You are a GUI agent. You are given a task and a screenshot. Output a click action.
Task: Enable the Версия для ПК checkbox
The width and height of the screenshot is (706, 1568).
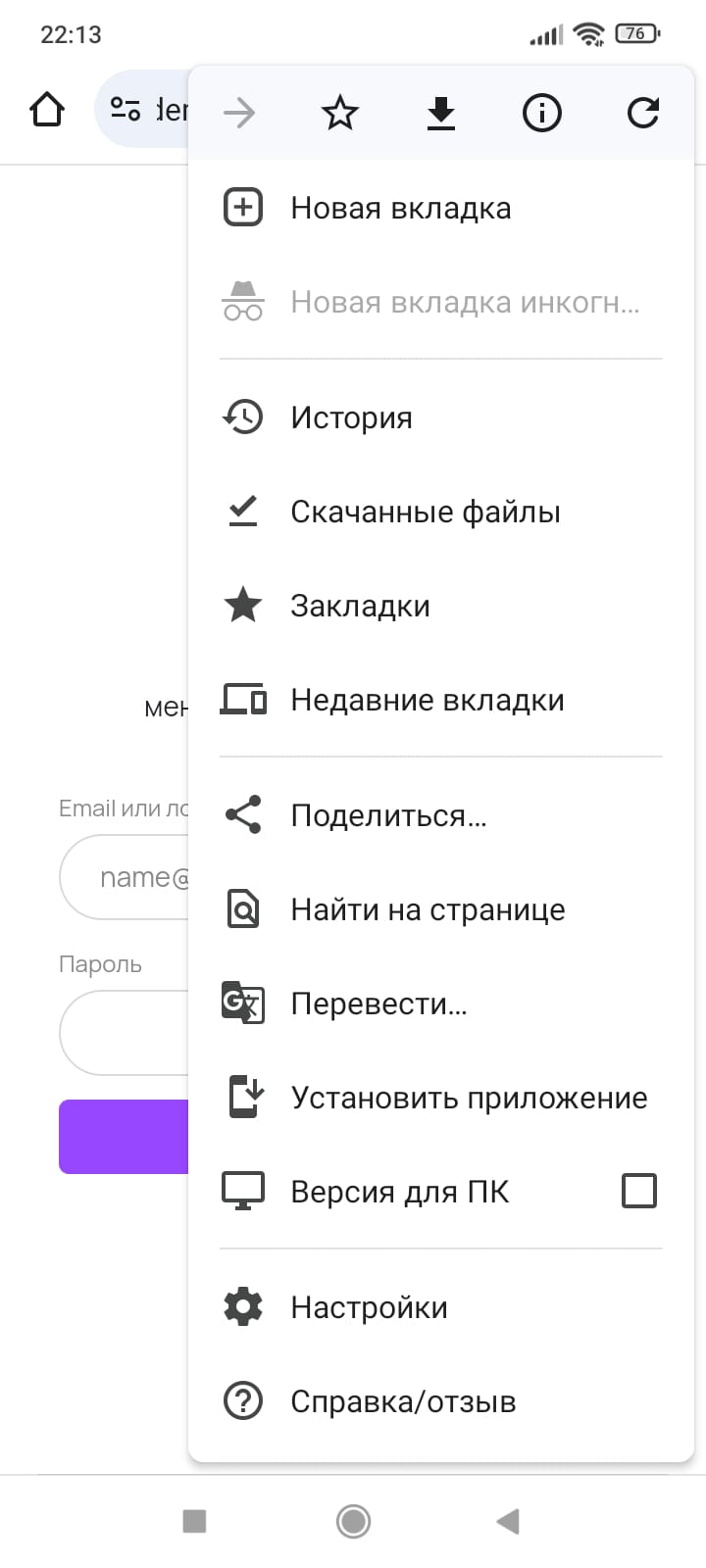tap(639, 1192)
